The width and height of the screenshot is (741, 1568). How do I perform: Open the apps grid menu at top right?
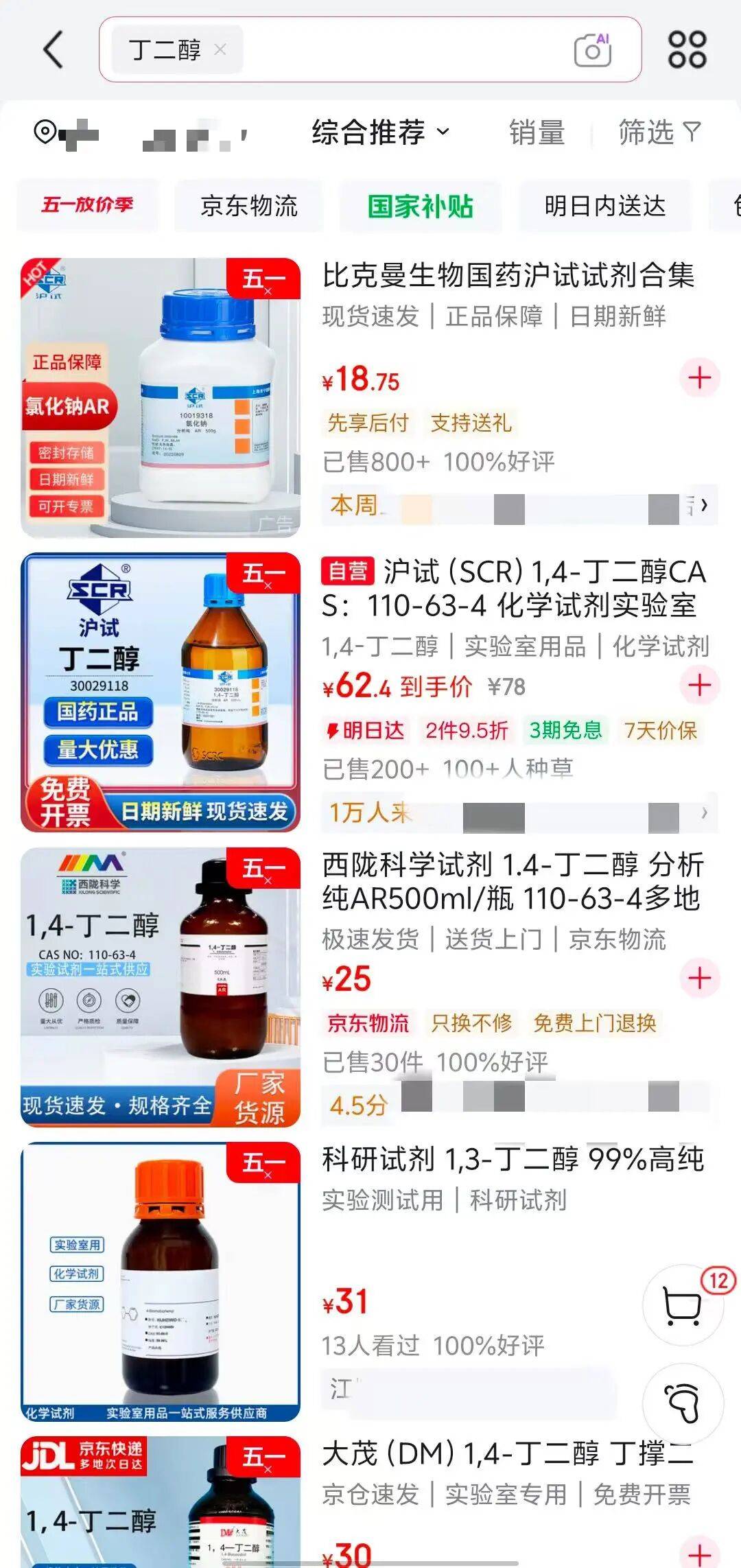(x=686, y=49)
